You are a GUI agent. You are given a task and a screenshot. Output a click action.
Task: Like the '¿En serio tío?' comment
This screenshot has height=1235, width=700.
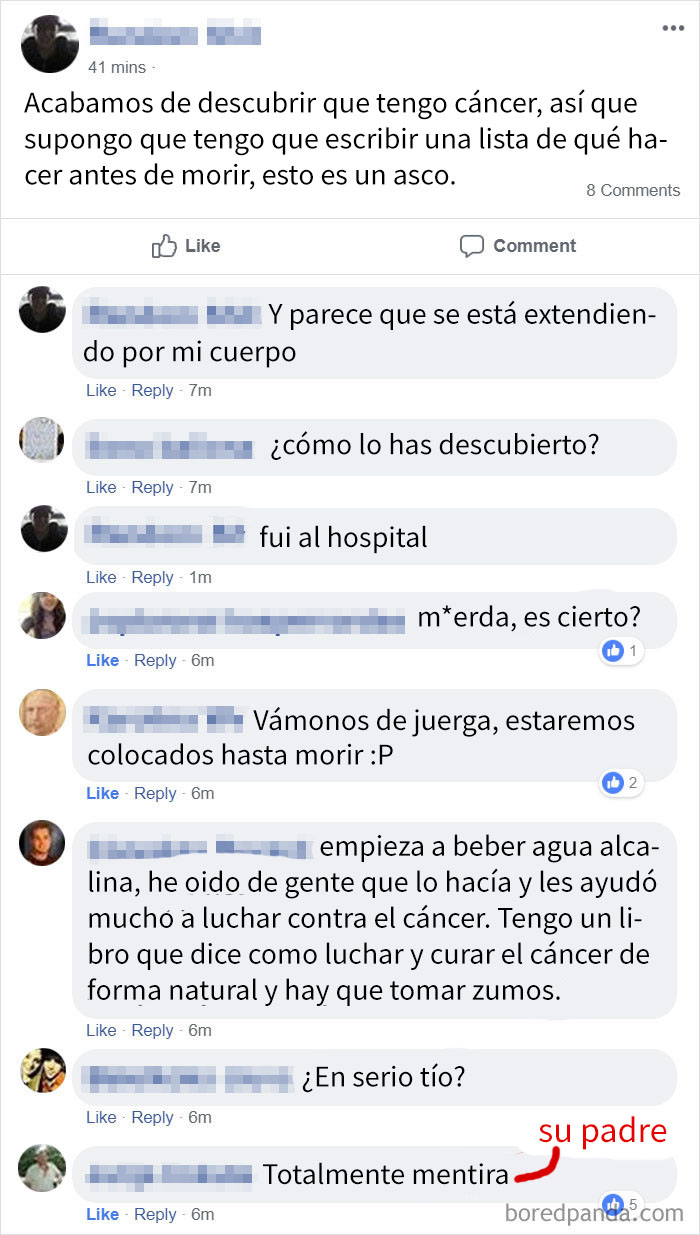click(101, 1117)
